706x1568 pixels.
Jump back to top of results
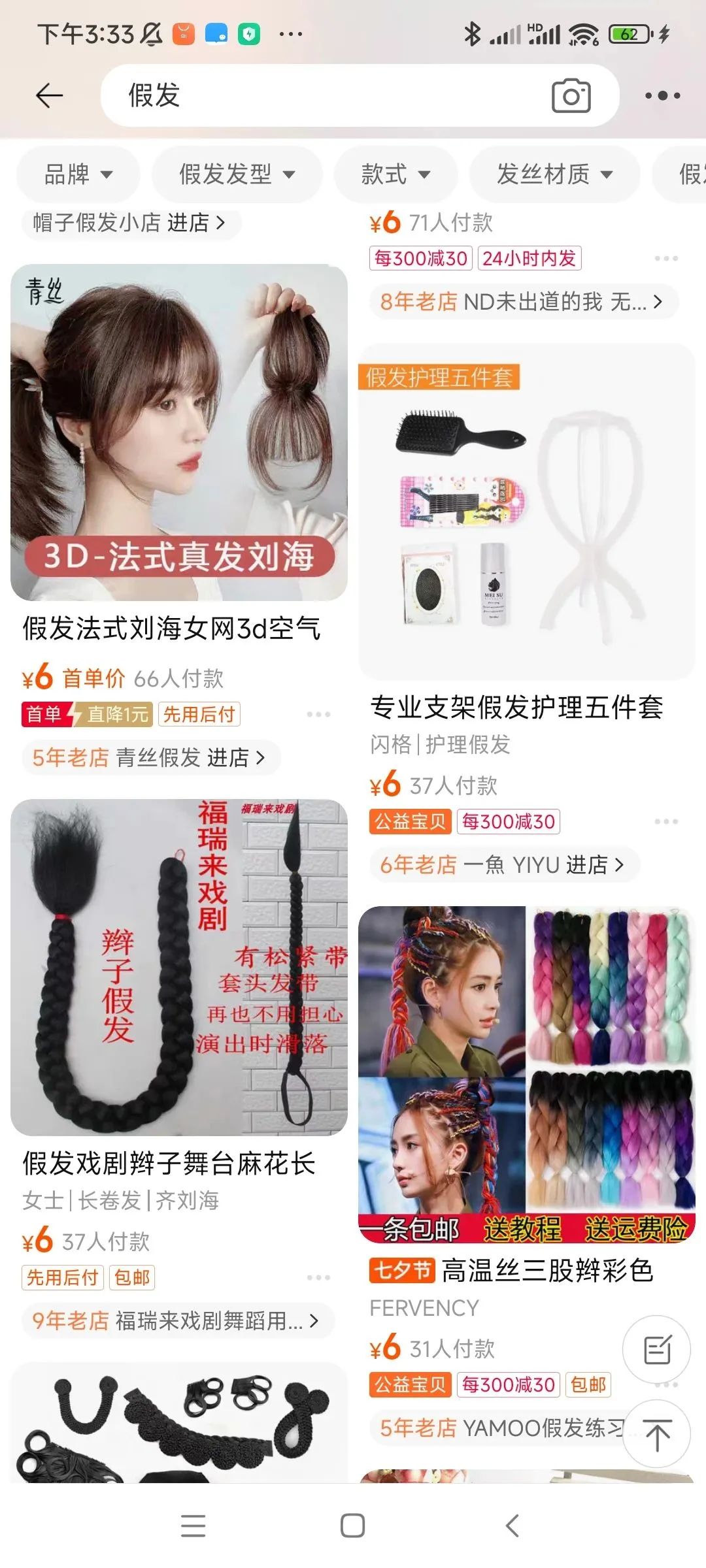[656, 1435]
